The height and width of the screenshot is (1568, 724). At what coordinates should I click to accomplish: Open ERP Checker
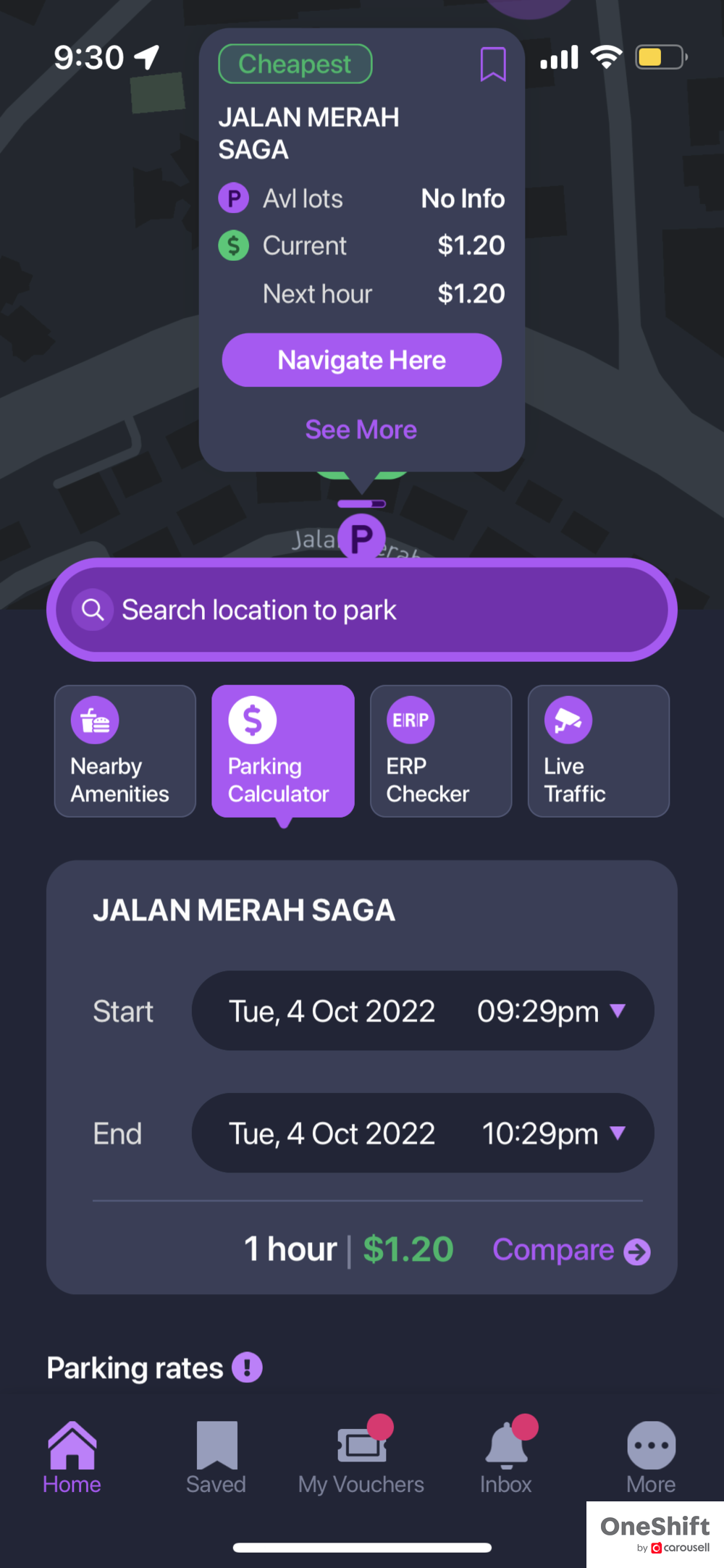(441, 751)
